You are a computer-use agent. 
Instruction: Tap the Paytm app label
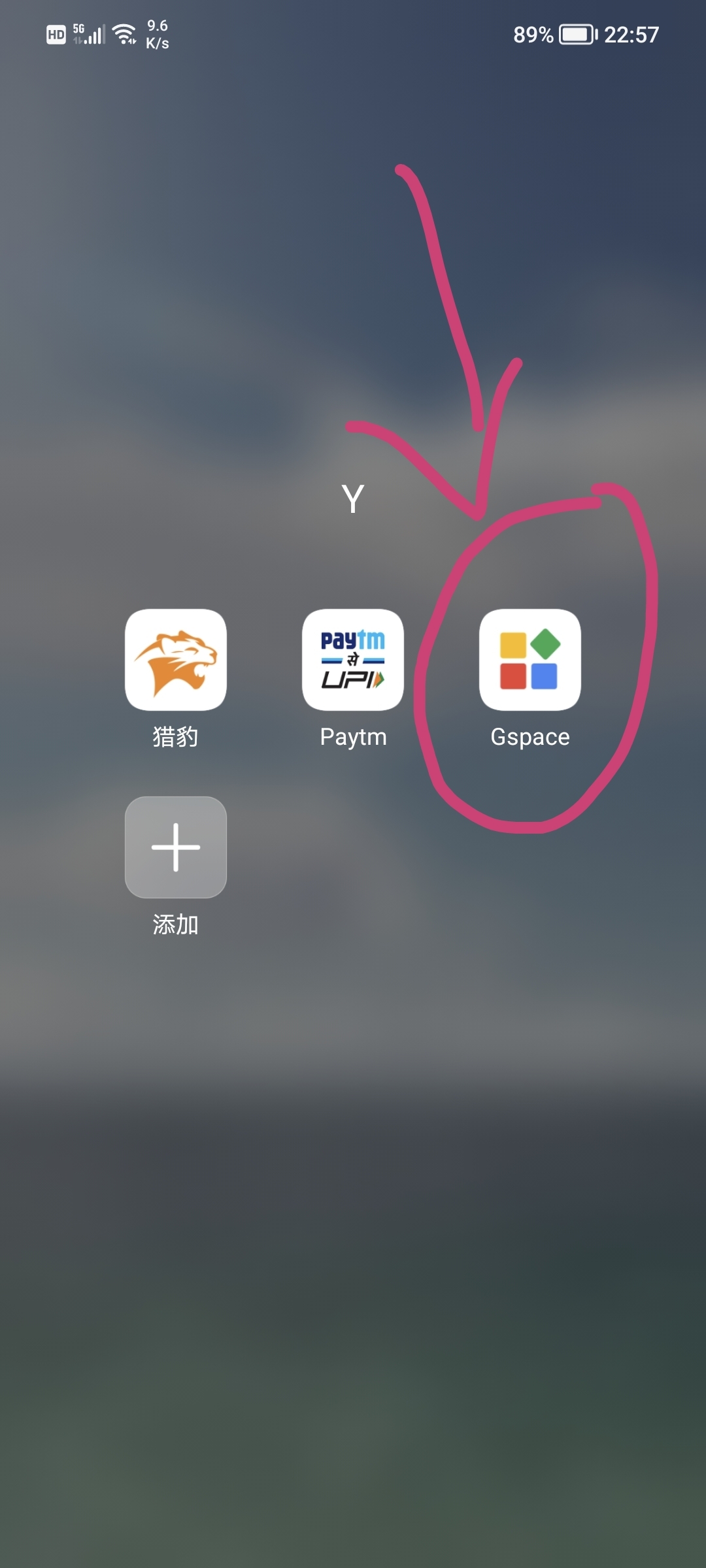pyautogui.click(x=353, y=738)
